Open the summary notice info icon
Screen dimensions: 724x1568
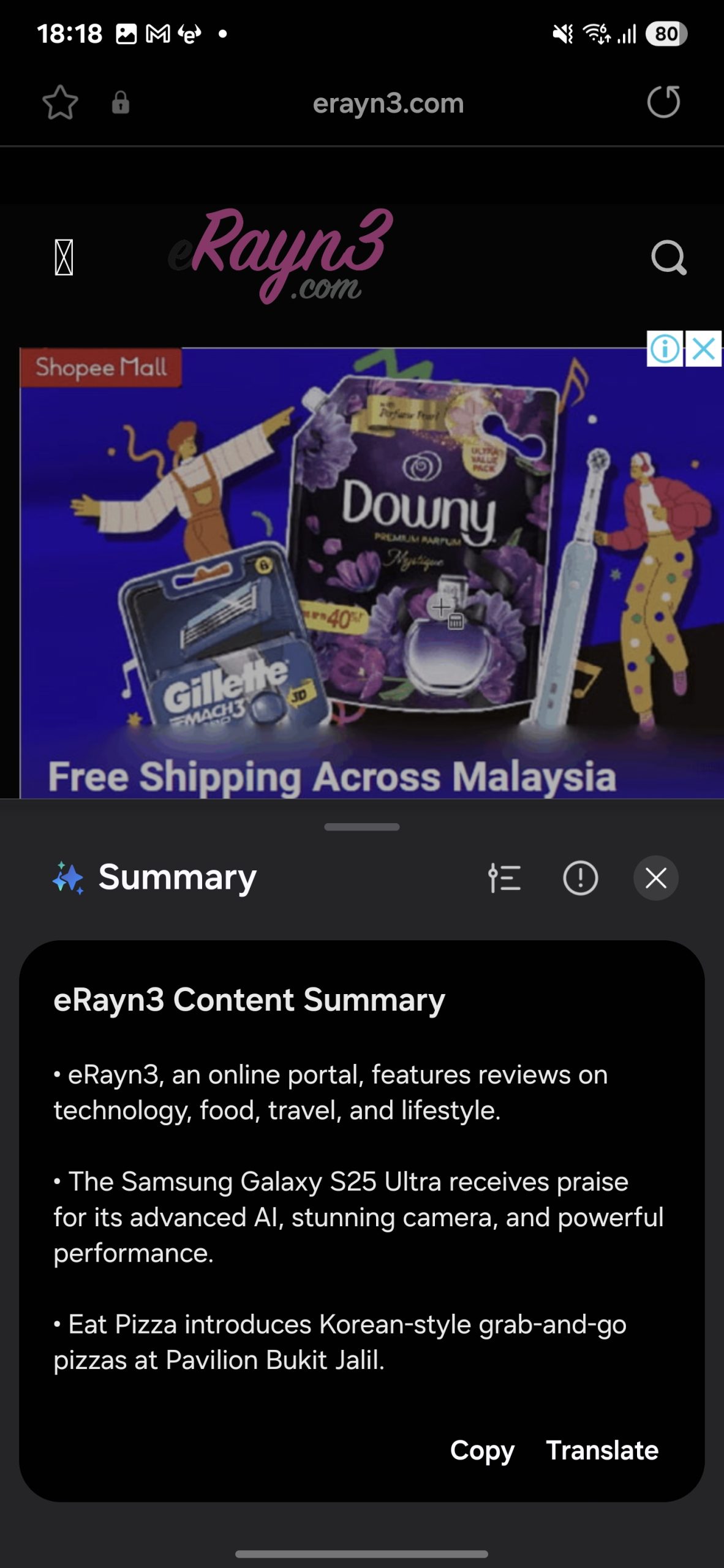[x=580, y=878]
